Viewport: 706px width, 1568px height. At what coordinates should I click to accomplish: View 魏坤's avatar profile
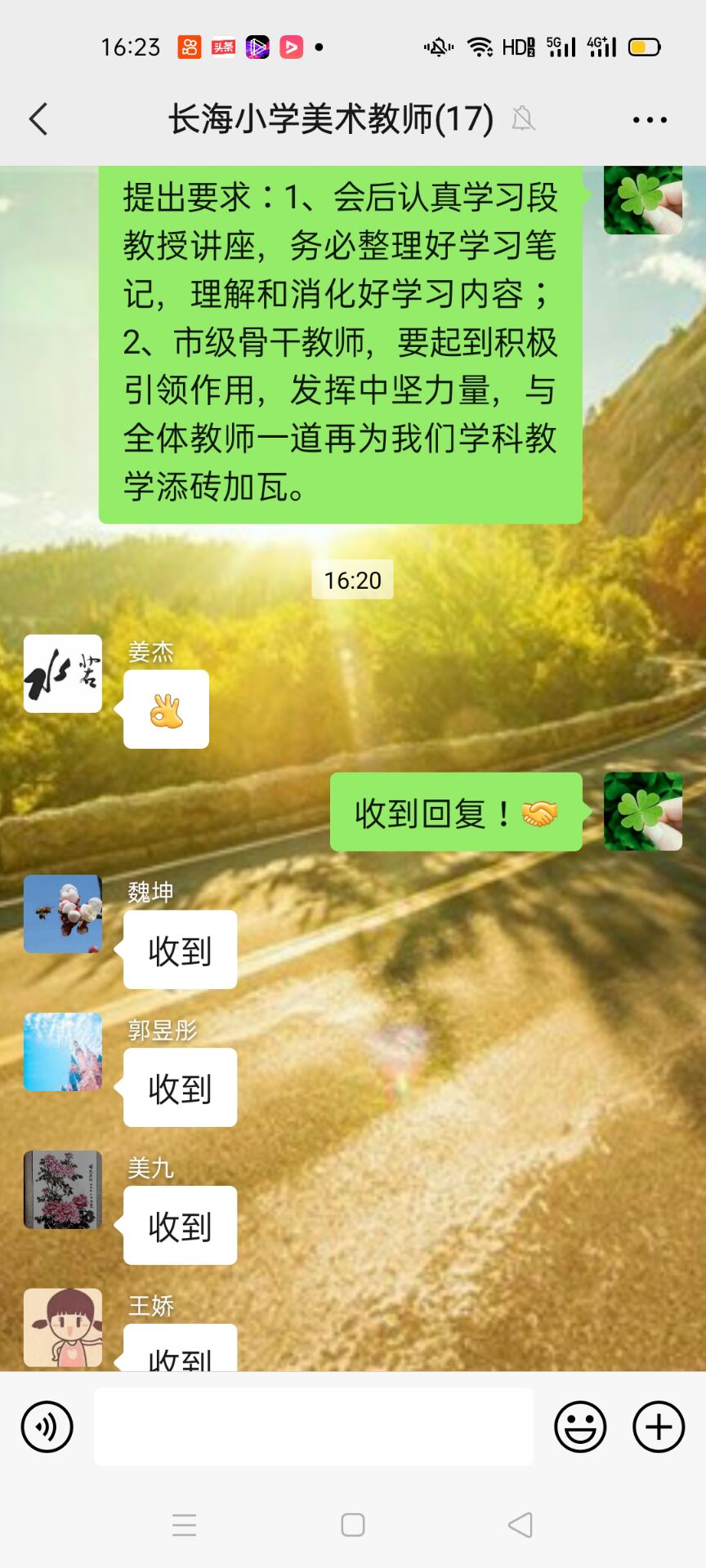[x=63, y=914]
